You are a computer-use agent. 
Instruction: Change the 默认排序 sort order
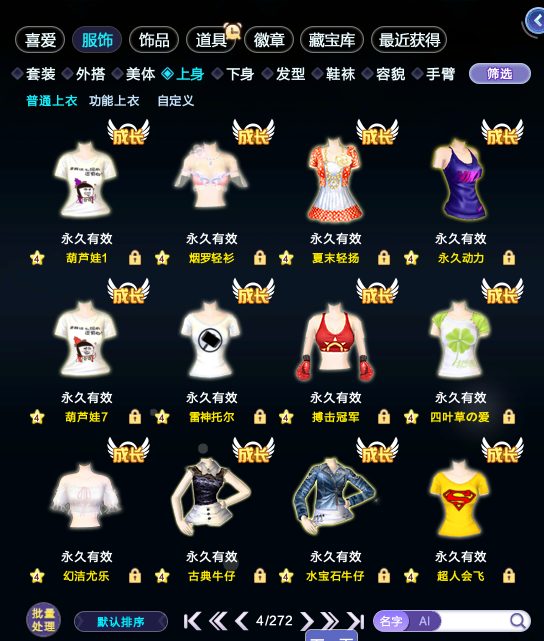[121, 622]
